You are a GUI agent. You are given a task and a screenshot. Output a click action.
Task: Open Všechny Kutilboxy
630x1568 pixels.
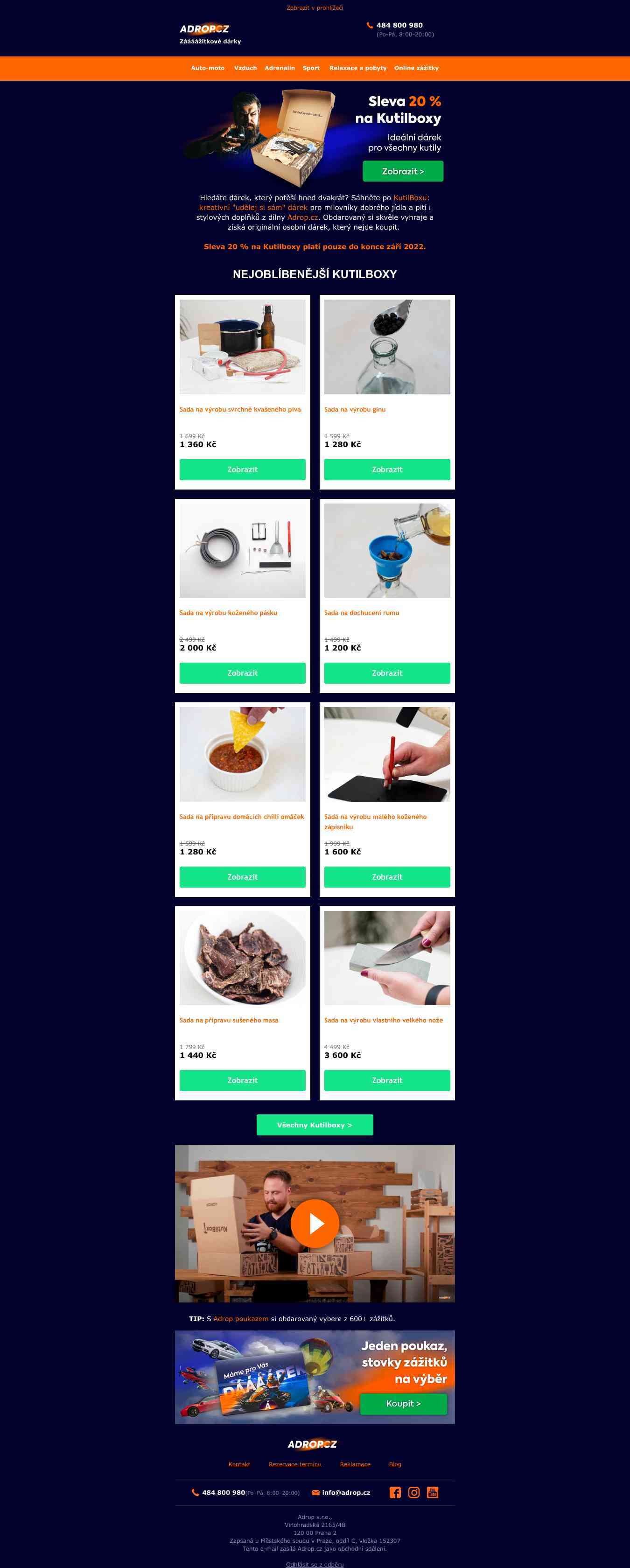[x=315, y=1125]
